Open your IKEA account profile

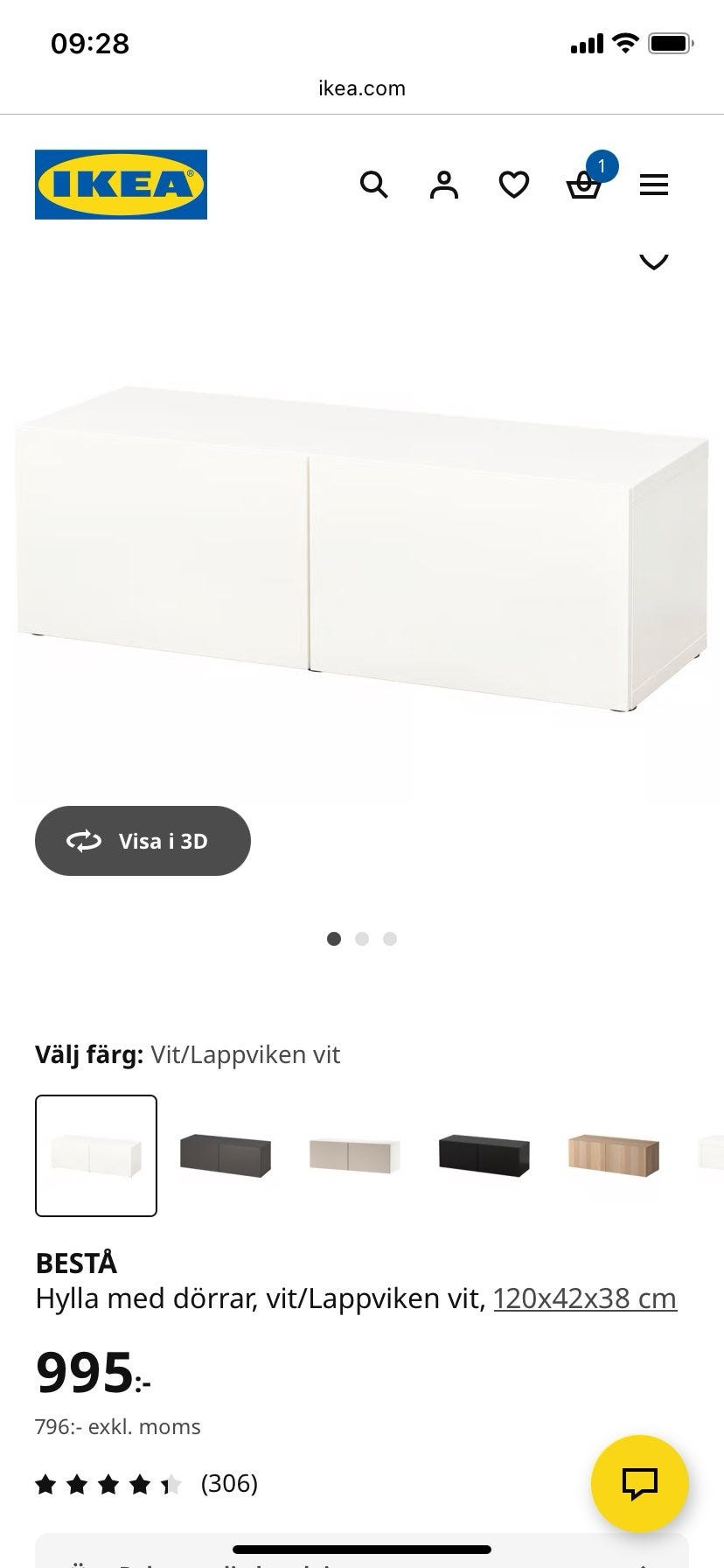coord(443,185)
